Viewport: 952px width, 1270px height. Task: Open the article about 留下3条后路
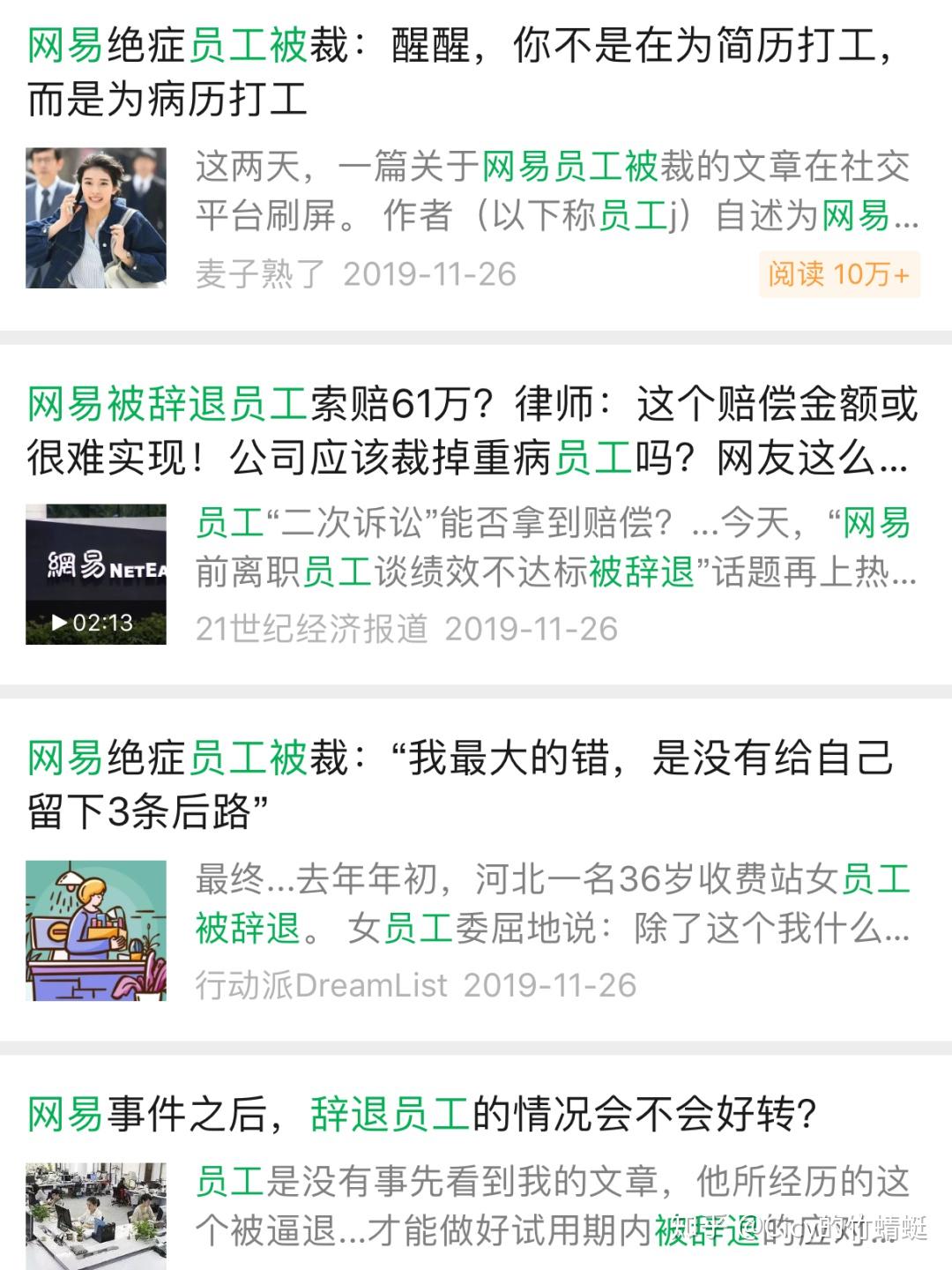(458, 784)
